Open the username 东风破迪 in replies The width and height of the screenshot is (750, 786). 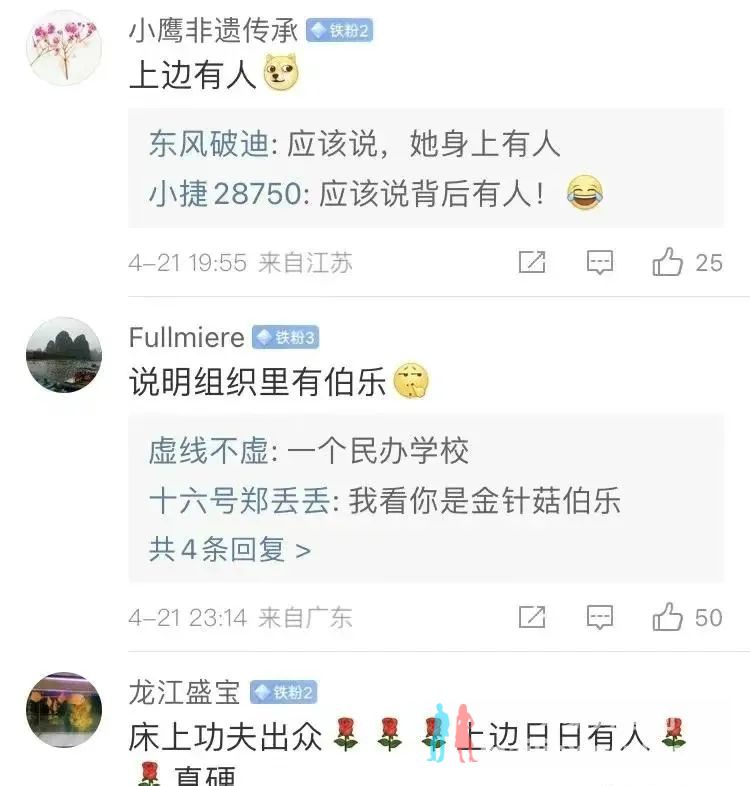(x=208, y=145)
